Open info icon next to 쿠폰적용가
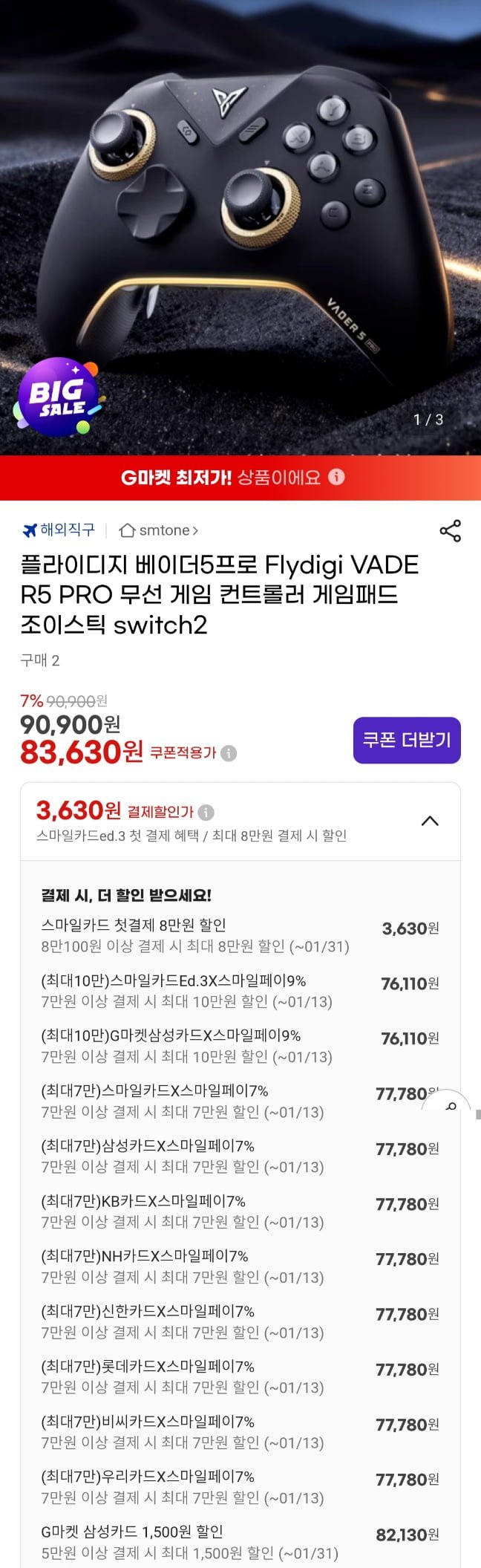481x1568 pixels. click(229, 753)
